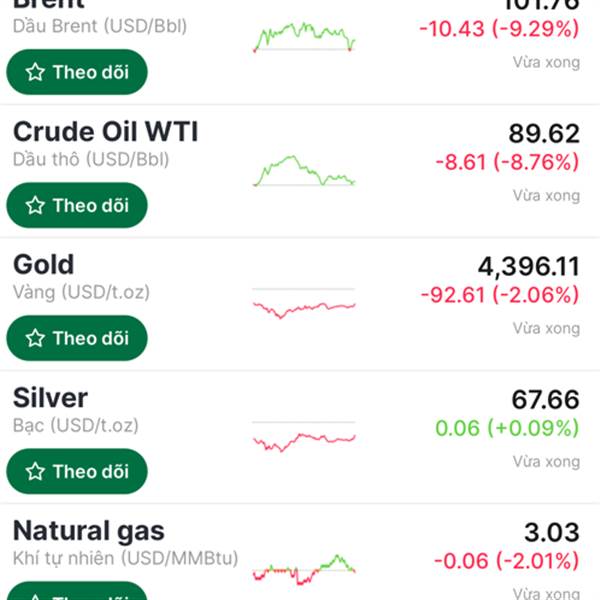
Task: Open Silver price details
Action: (x=50, y=398)
